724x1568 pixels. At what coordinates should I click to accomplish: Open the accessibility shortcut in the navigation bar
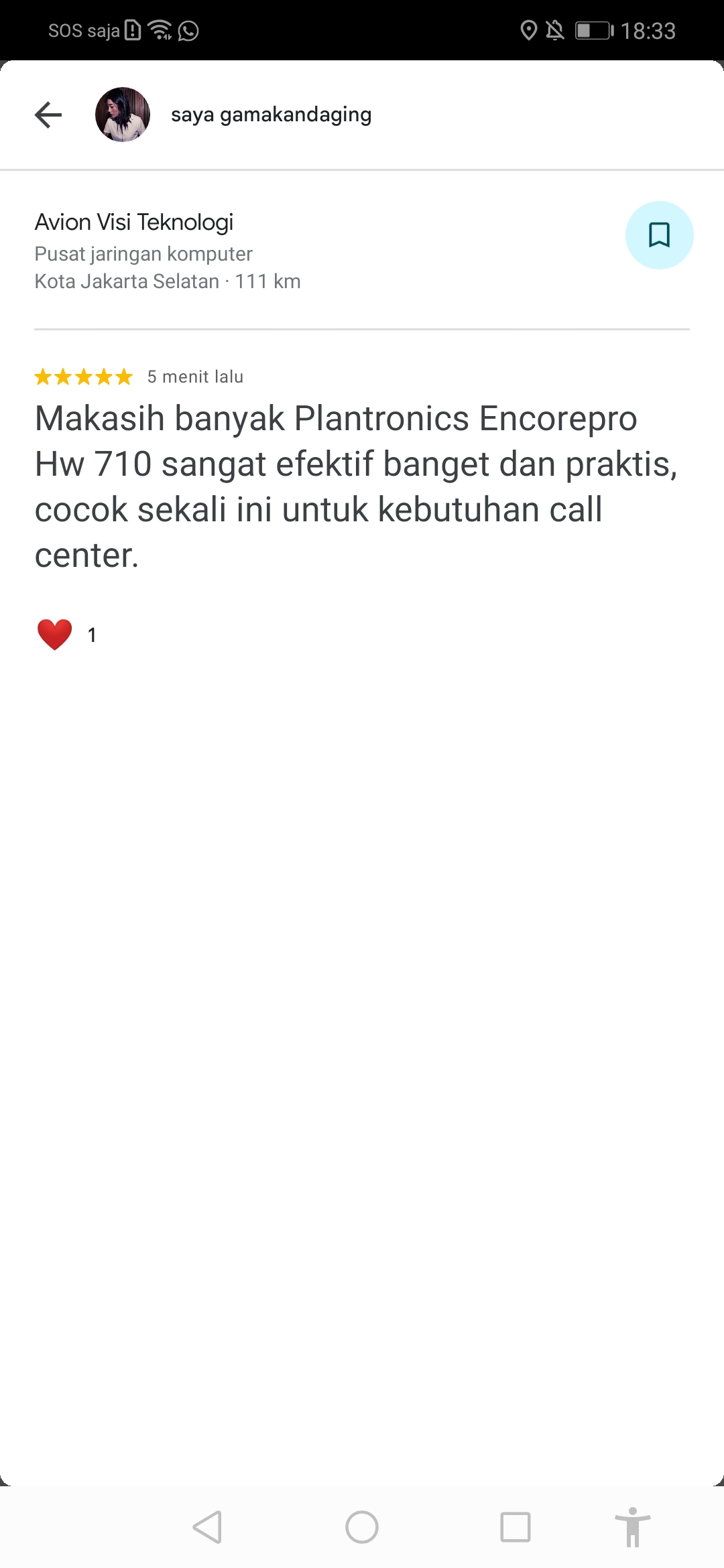click(633, 1527)
